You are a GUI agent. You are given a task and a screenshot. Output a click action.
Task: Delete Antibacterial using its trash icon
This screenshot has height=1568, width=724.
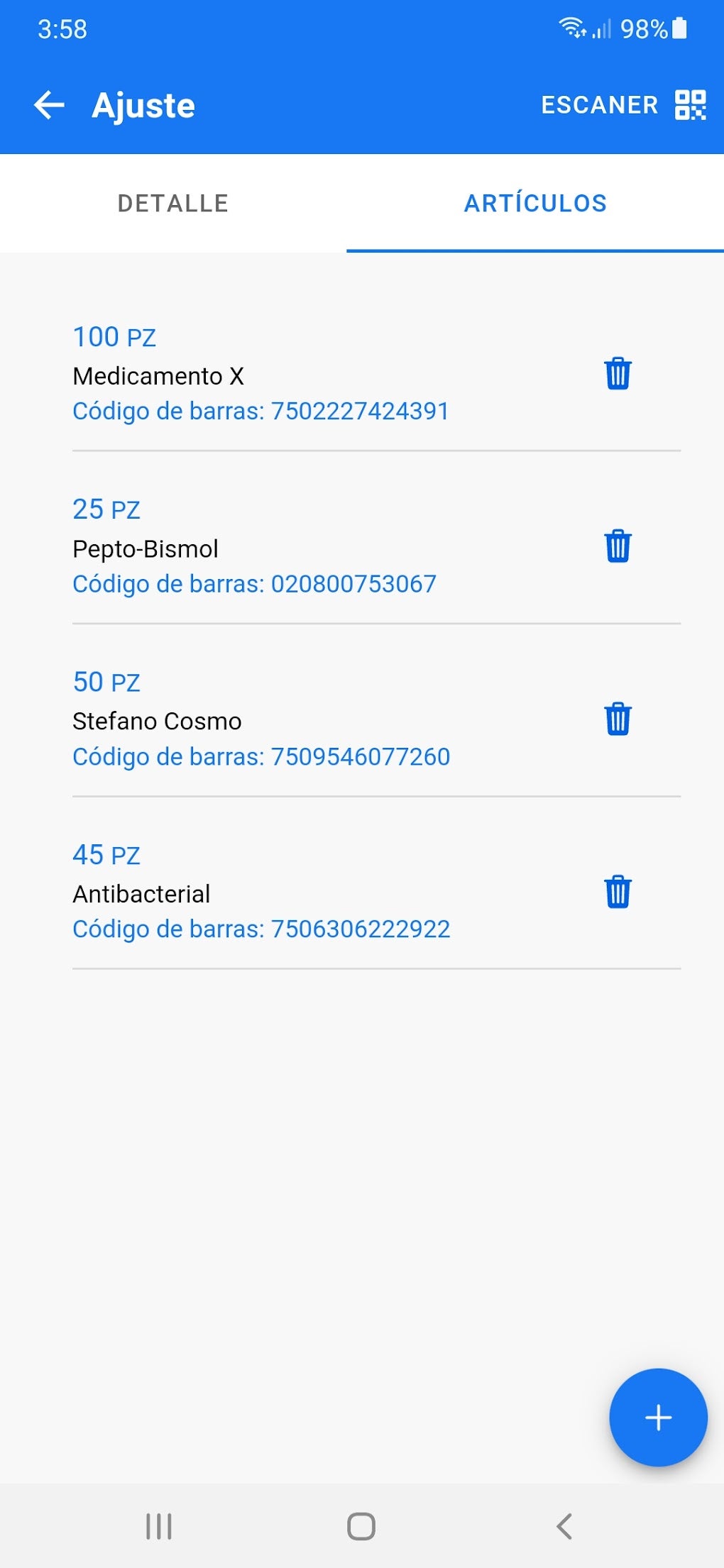tap(617, 893)
